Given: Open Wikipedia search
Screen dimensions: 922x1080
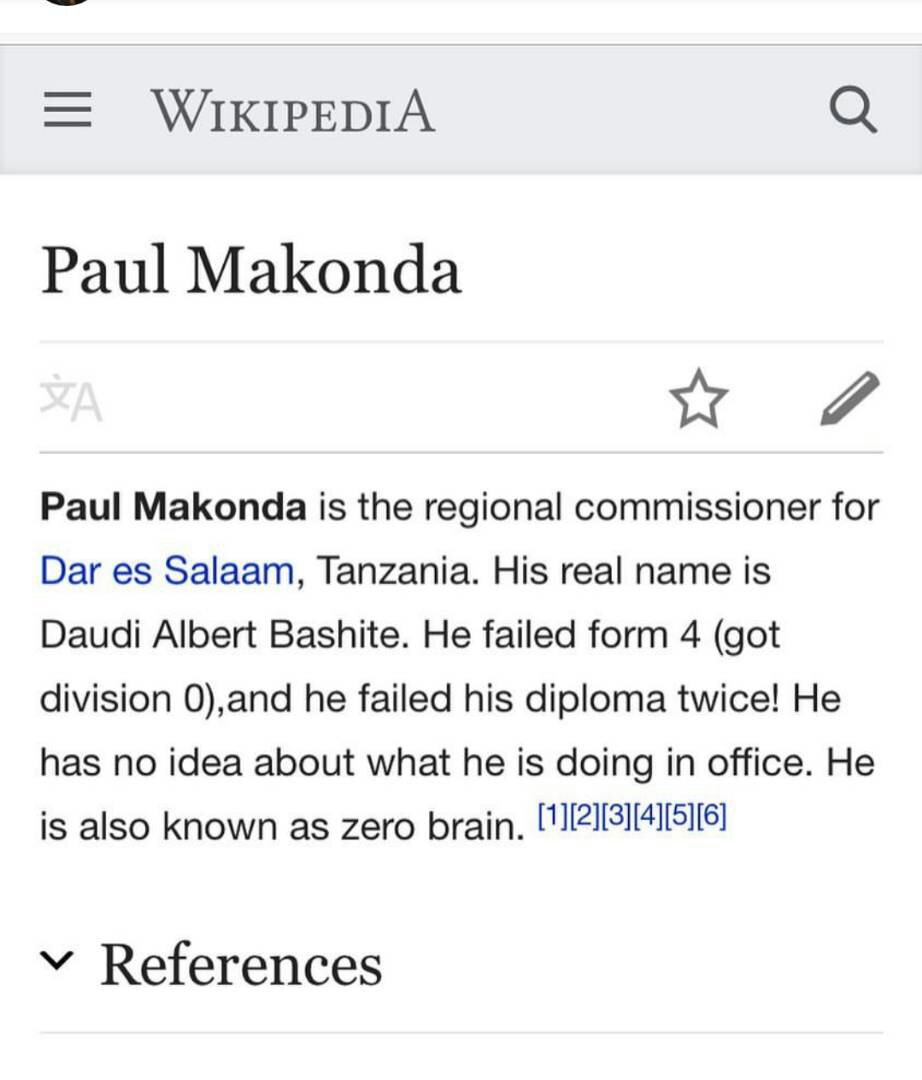Looking at the screenshot, I should tap(853, 110).
